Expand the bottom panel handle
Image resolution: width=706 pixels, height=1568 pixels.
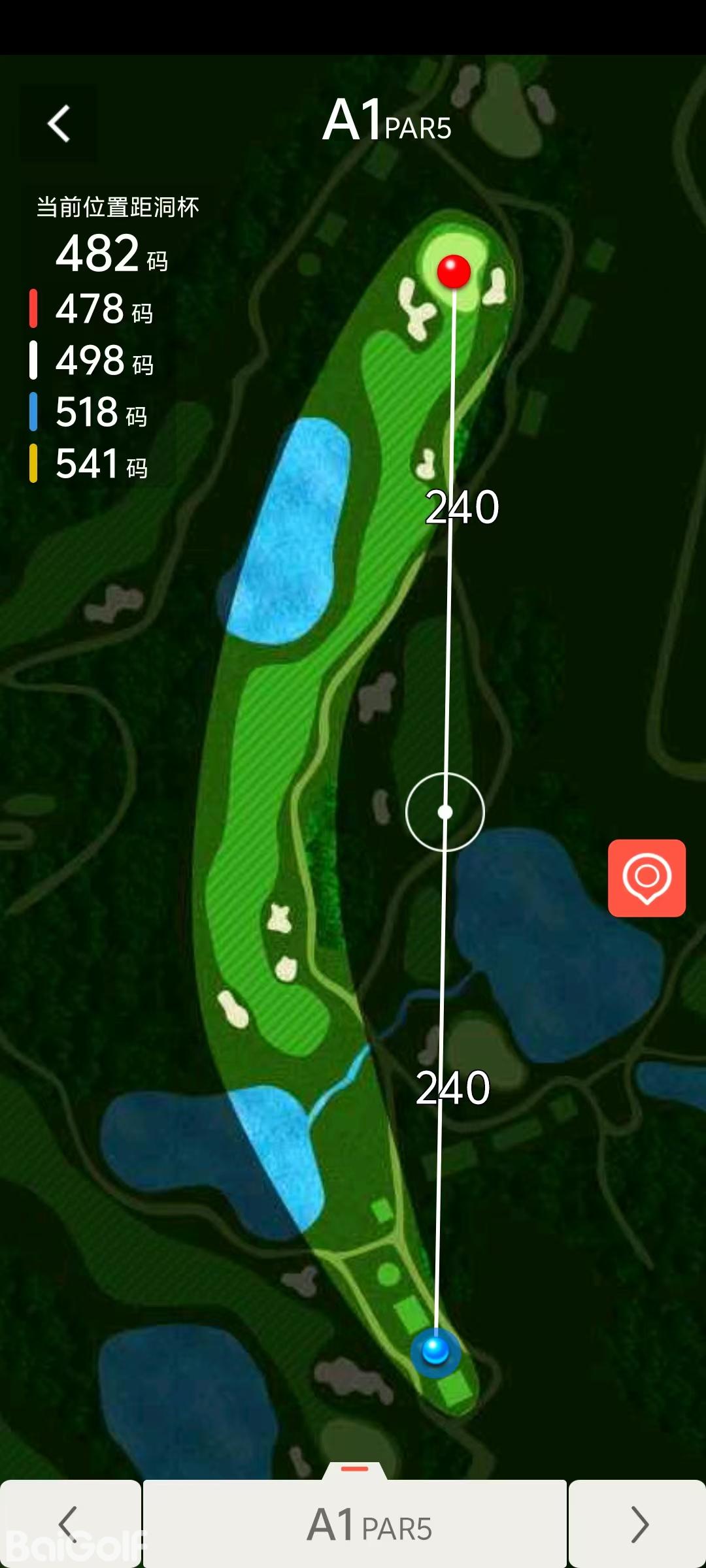[x=355, y=1469]
